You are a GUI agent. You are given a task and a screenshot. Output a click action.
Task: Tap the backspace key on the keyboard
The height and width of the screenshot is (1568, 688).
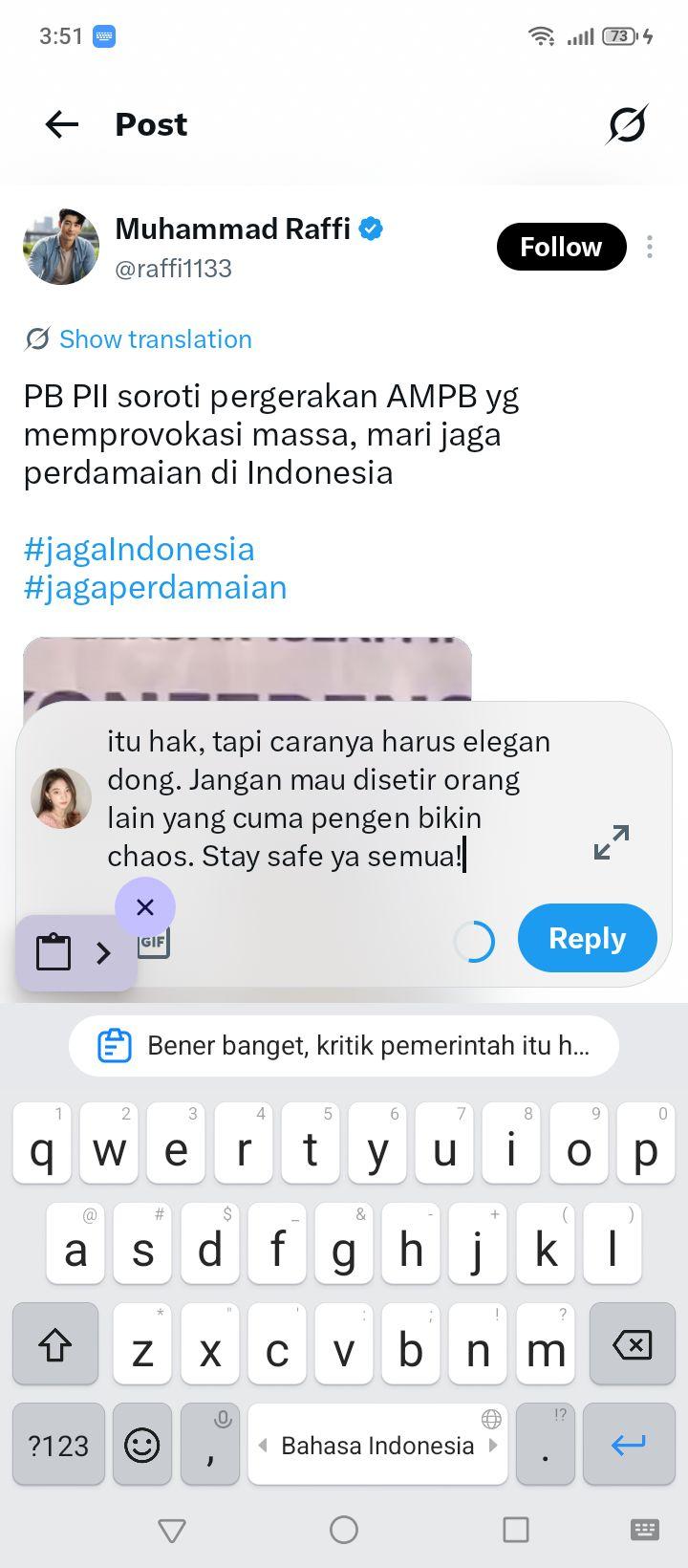(x=632, y=1344)
